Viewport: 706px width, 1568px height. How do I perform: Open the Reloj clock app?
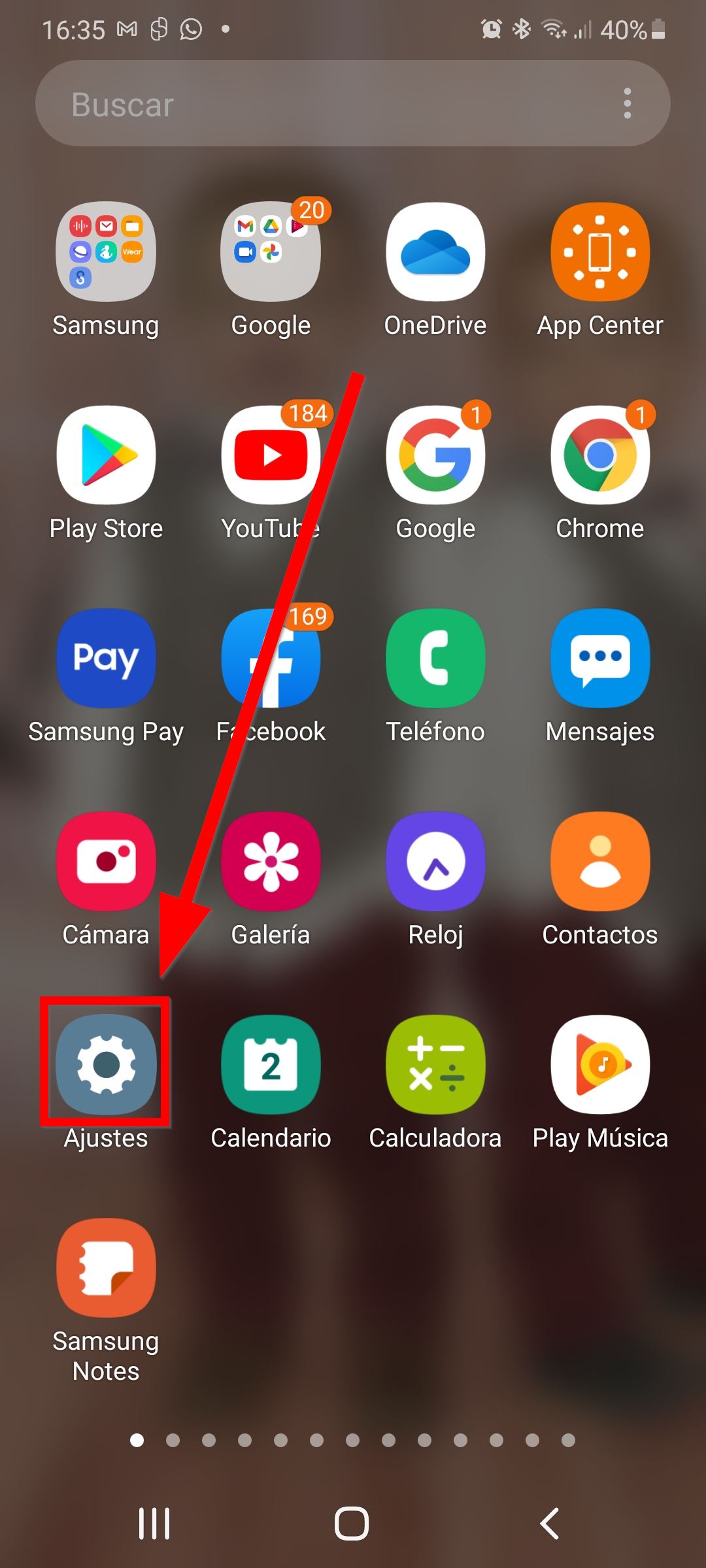[x=435, y=862]
